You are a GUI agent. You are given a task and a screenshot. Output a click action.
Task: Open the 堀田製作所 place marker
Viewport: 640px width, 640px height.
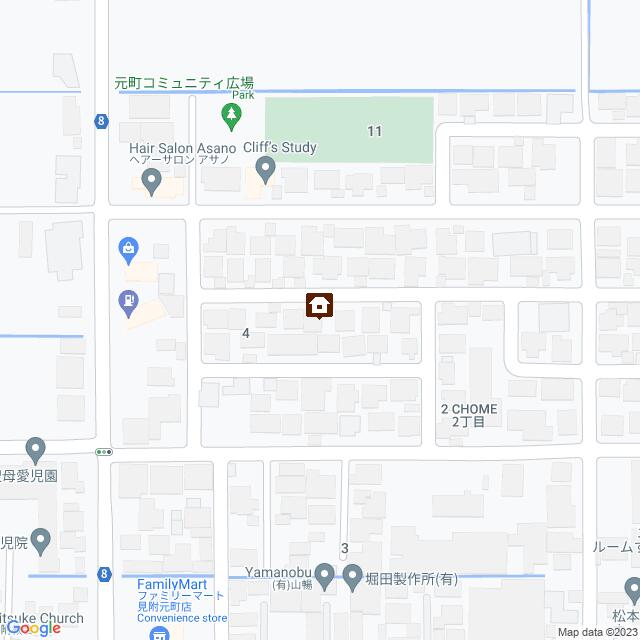coord(353,575)
